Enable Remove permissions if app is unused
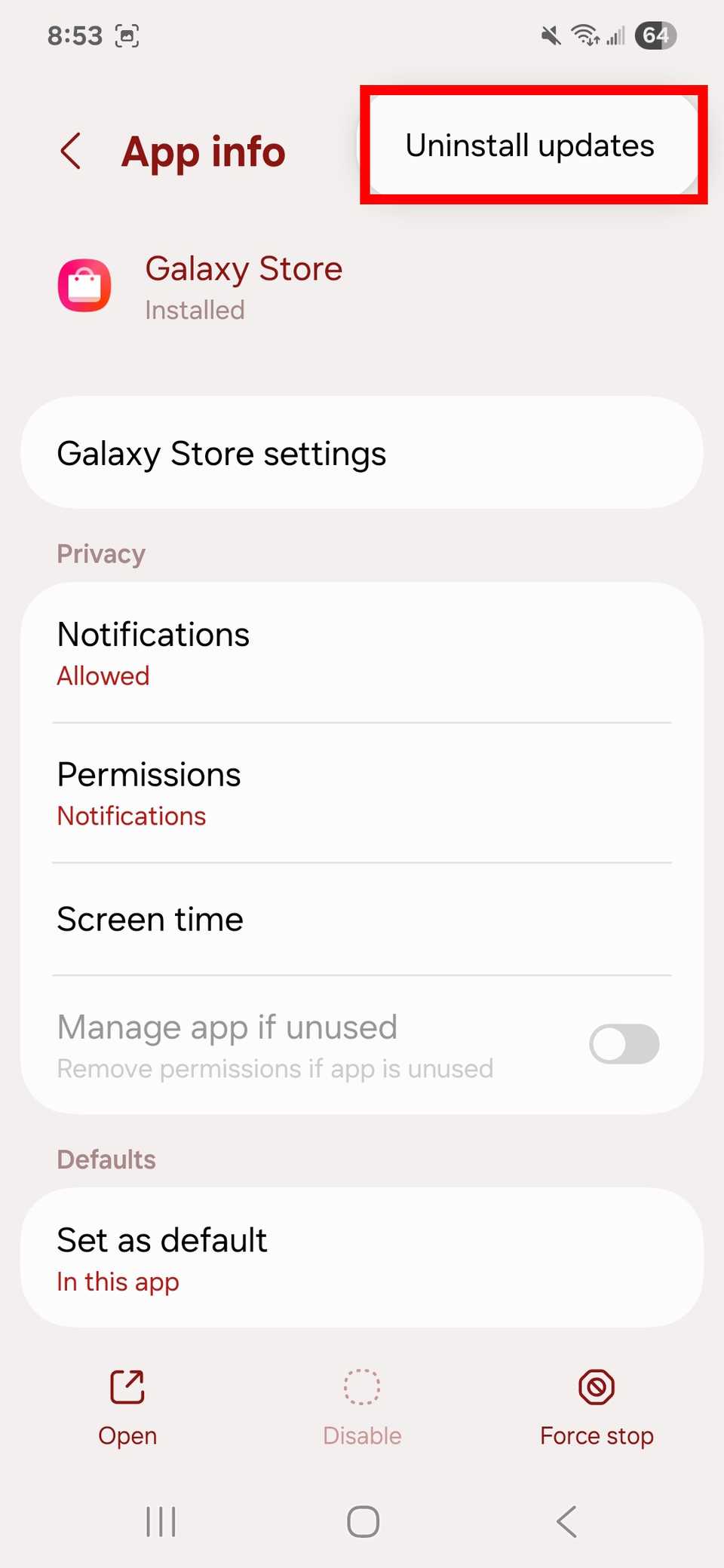 click(x=624, y=1044)
